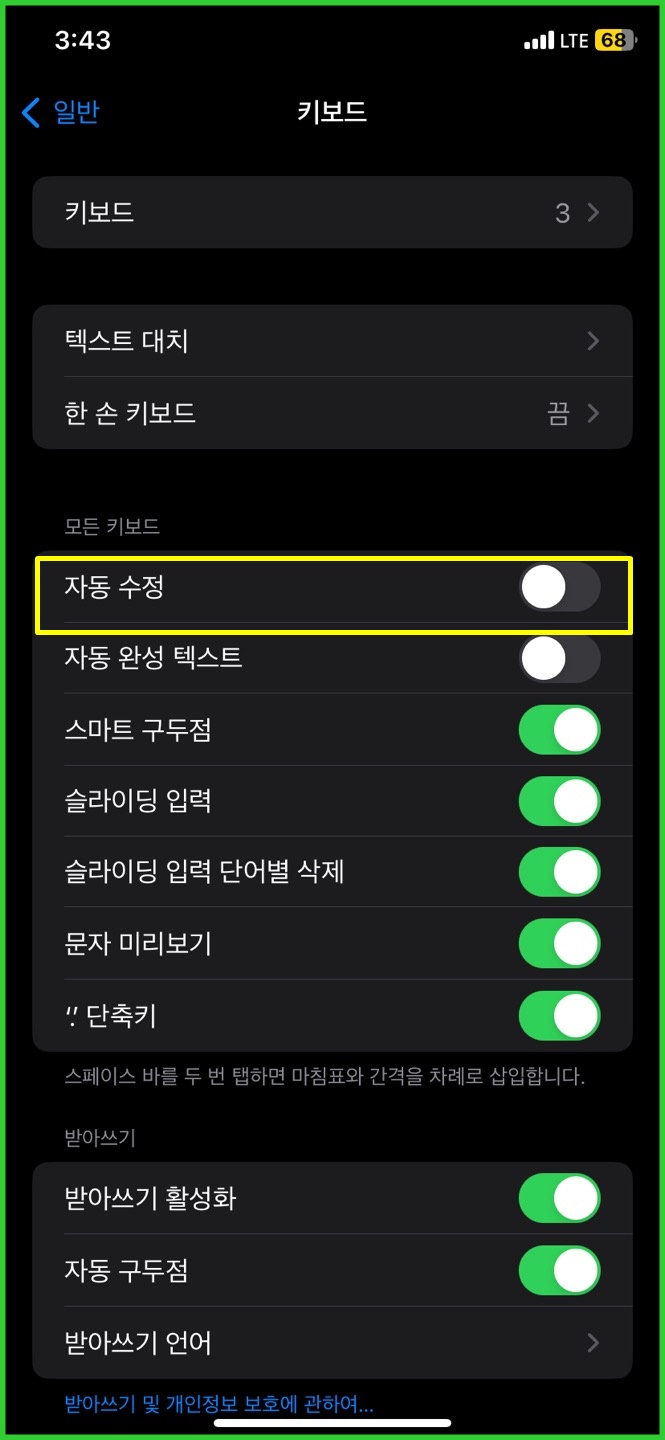The height and width of the screenshot is (1440, 665).
Task: Turn on 자동 완성 텍스트
Action: click(559, 659)
